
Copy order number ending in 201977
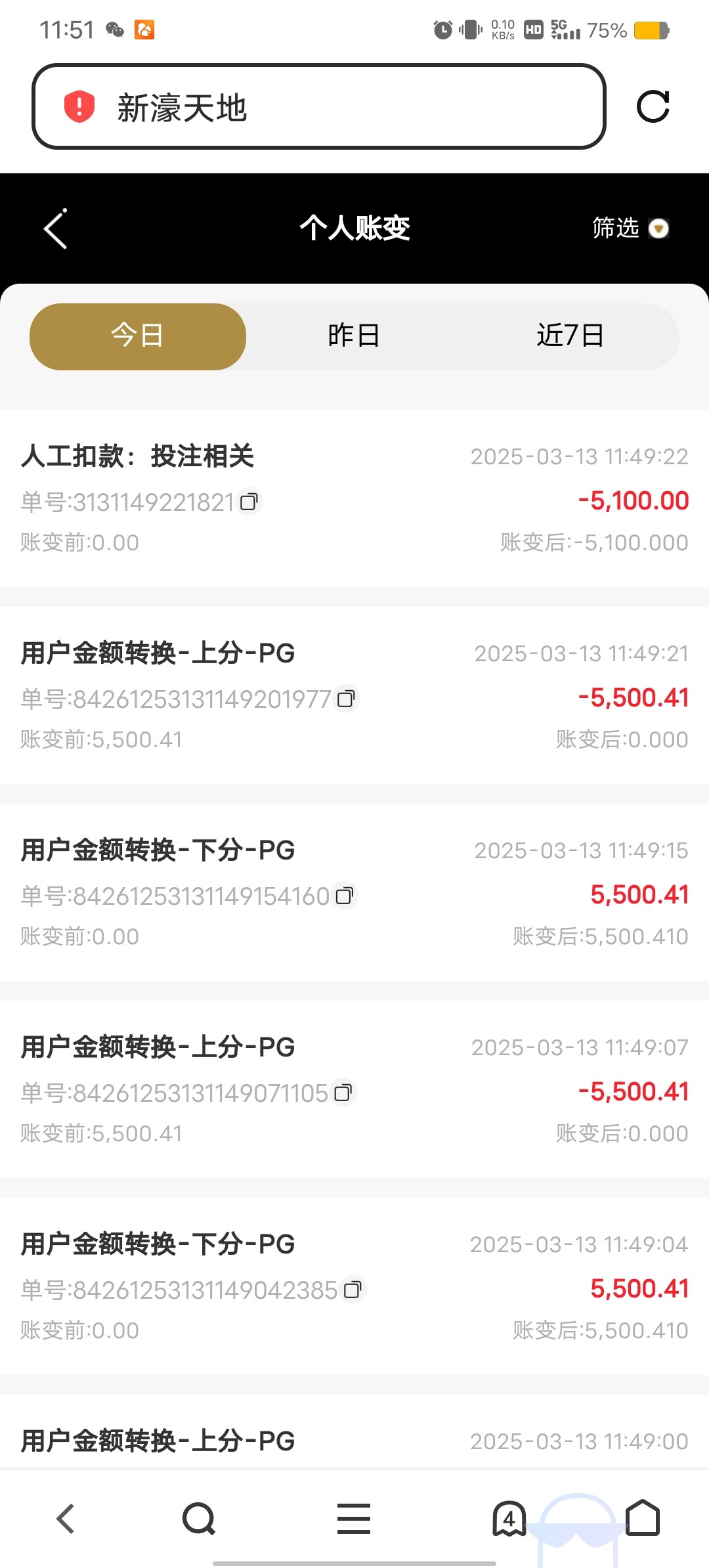346,699
